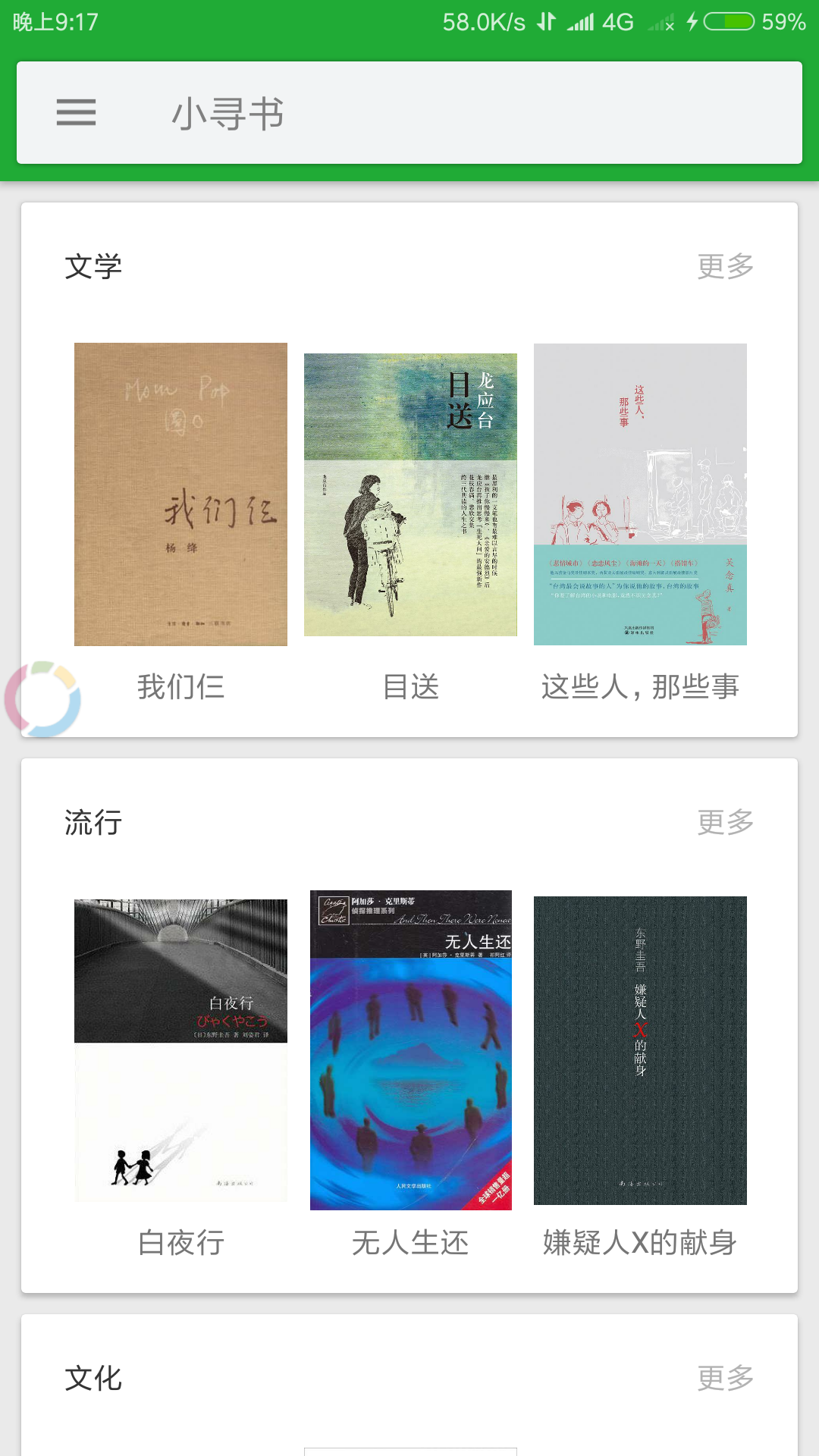The height and width of the screenshot is (1456, 819).
Task: Select the book 白夜行
Action: (x=180, y=1050)
